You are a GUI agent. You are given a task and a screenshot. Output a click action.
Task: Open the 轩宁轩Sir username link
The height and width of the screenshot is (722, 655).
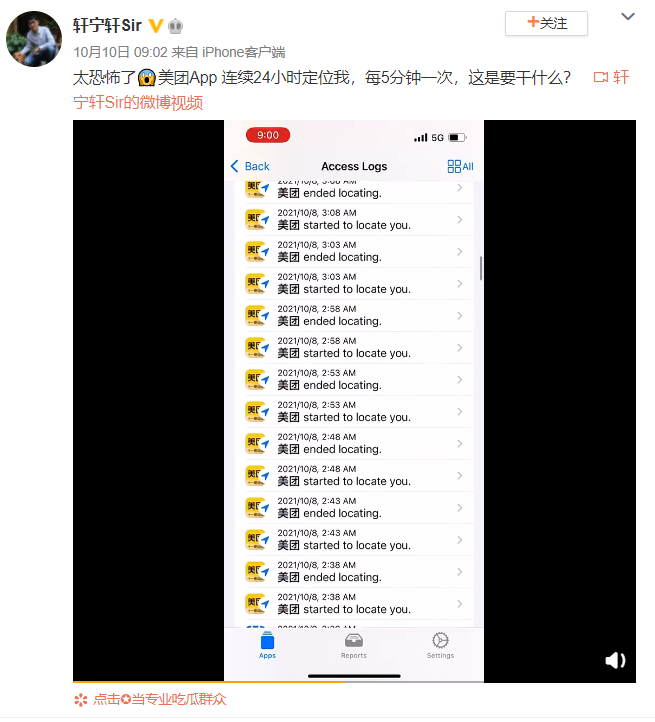[107, 26]
